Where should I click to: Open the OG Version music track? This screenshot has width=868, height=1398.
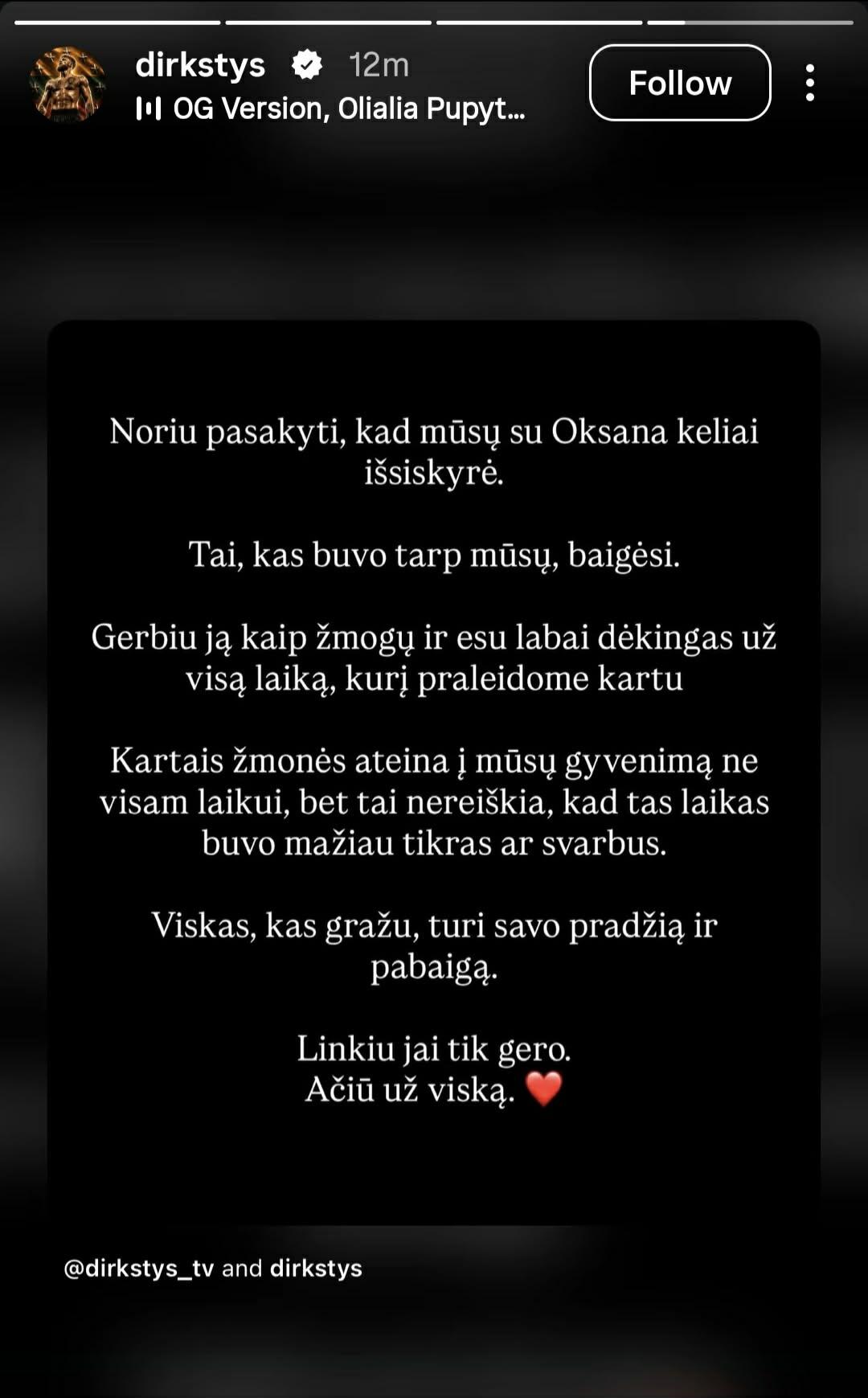point(331,109)
